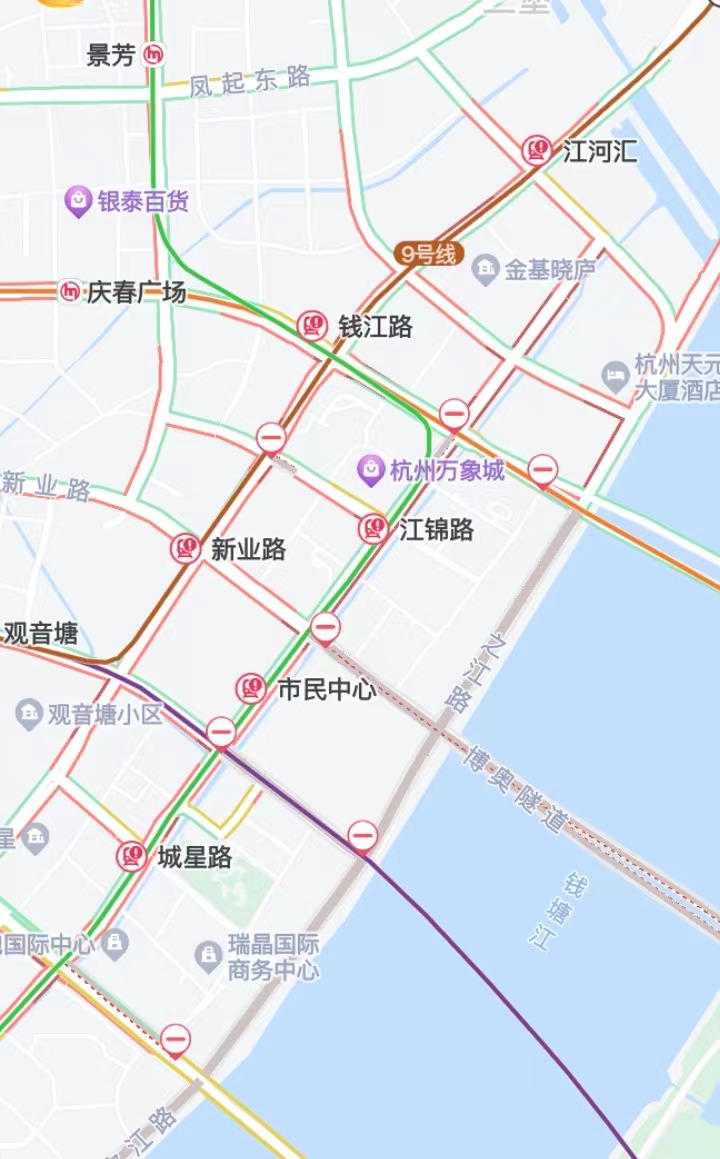The height and width of the screenshot is (1159, 720).
Task: Open the 银泰百货 shopping marker
Action: click(x=78, y=201)
